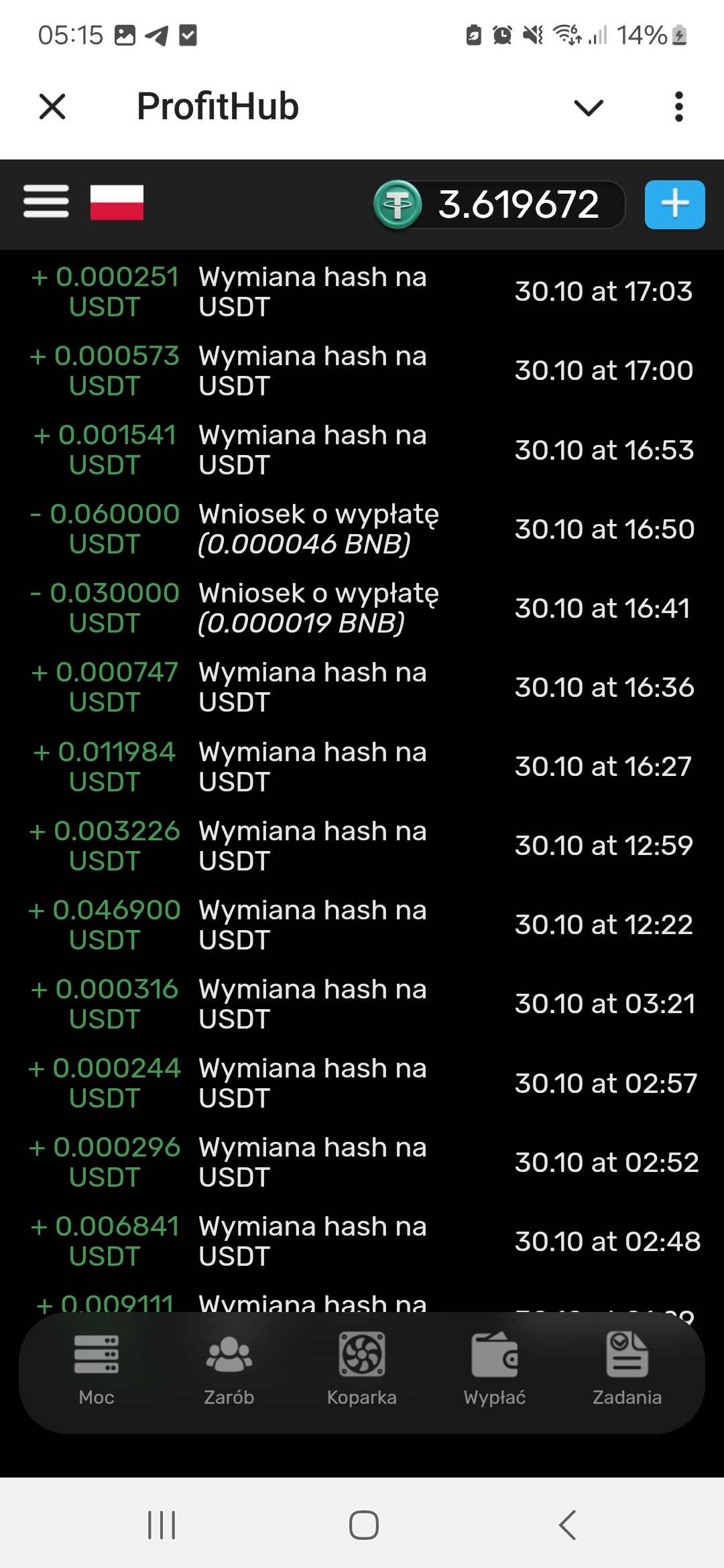Close the ProfitHub web view
This screenshot has width=724, height=1568.
(52, 107)
